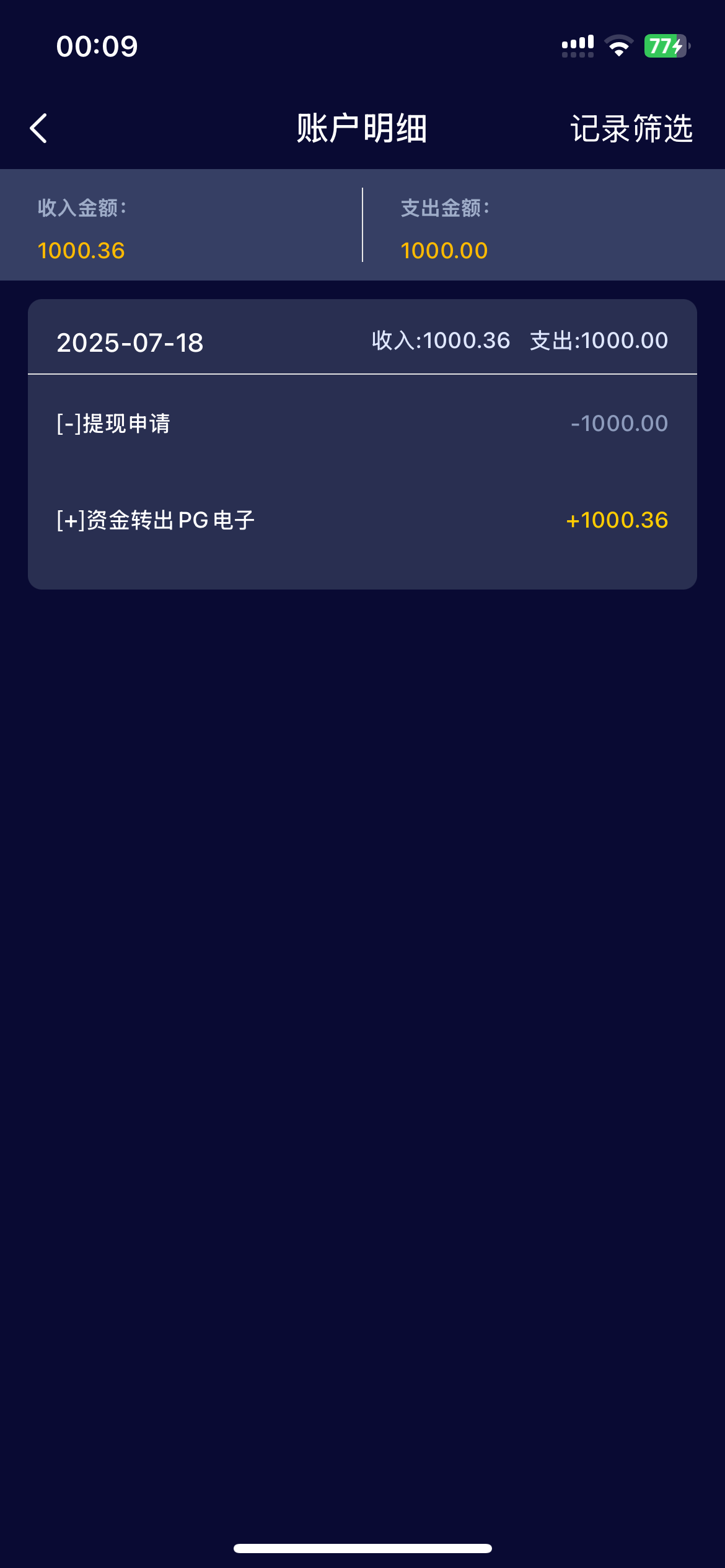
Task: Go back using the top-left arrow
Action: (38, 128)
